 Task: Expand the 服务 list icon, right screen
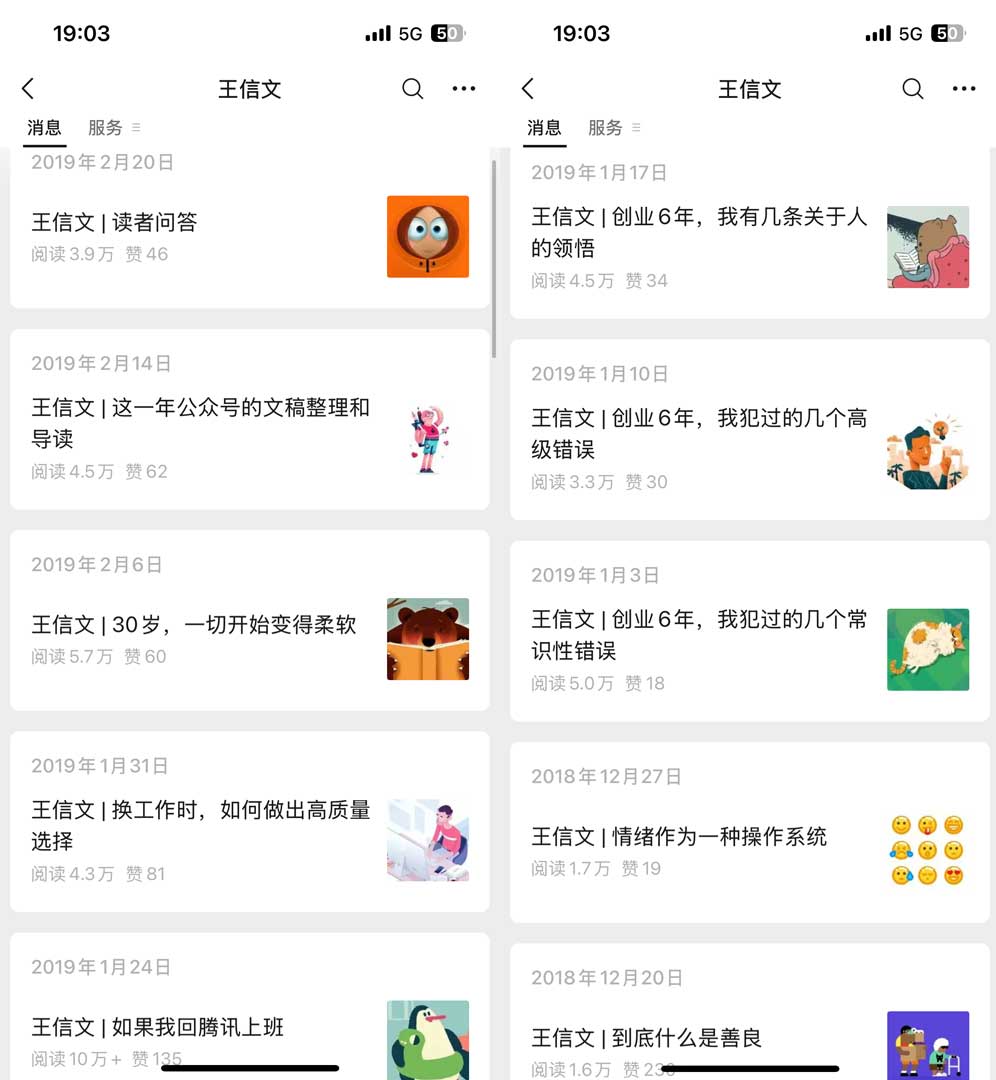click(633, 128)
